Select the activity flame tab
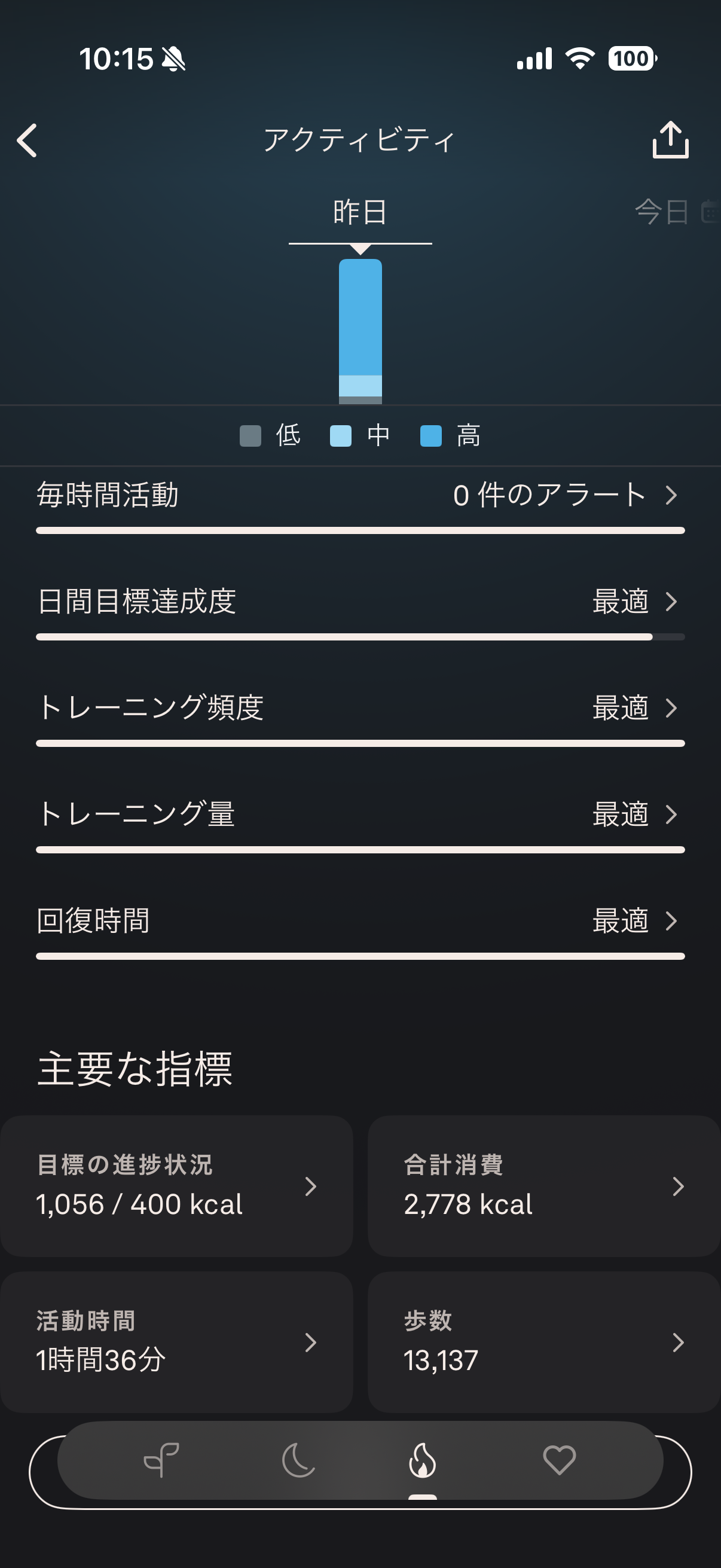The height and width of the screenshot is (1568, 721). [422, 1460]
